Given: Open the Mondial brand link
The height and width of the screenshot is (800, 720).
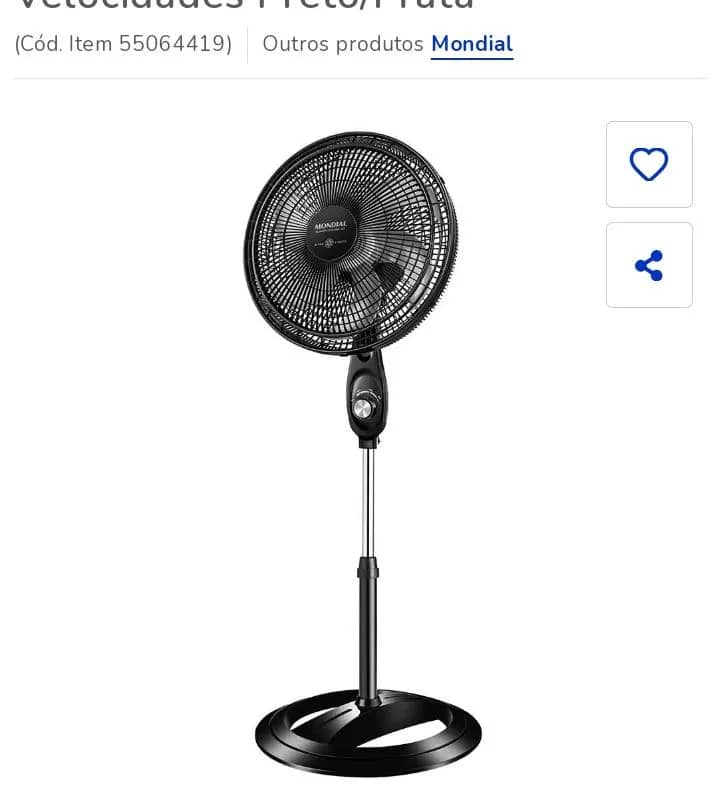Looking at the screenshot, I should [x=471, y=44].
